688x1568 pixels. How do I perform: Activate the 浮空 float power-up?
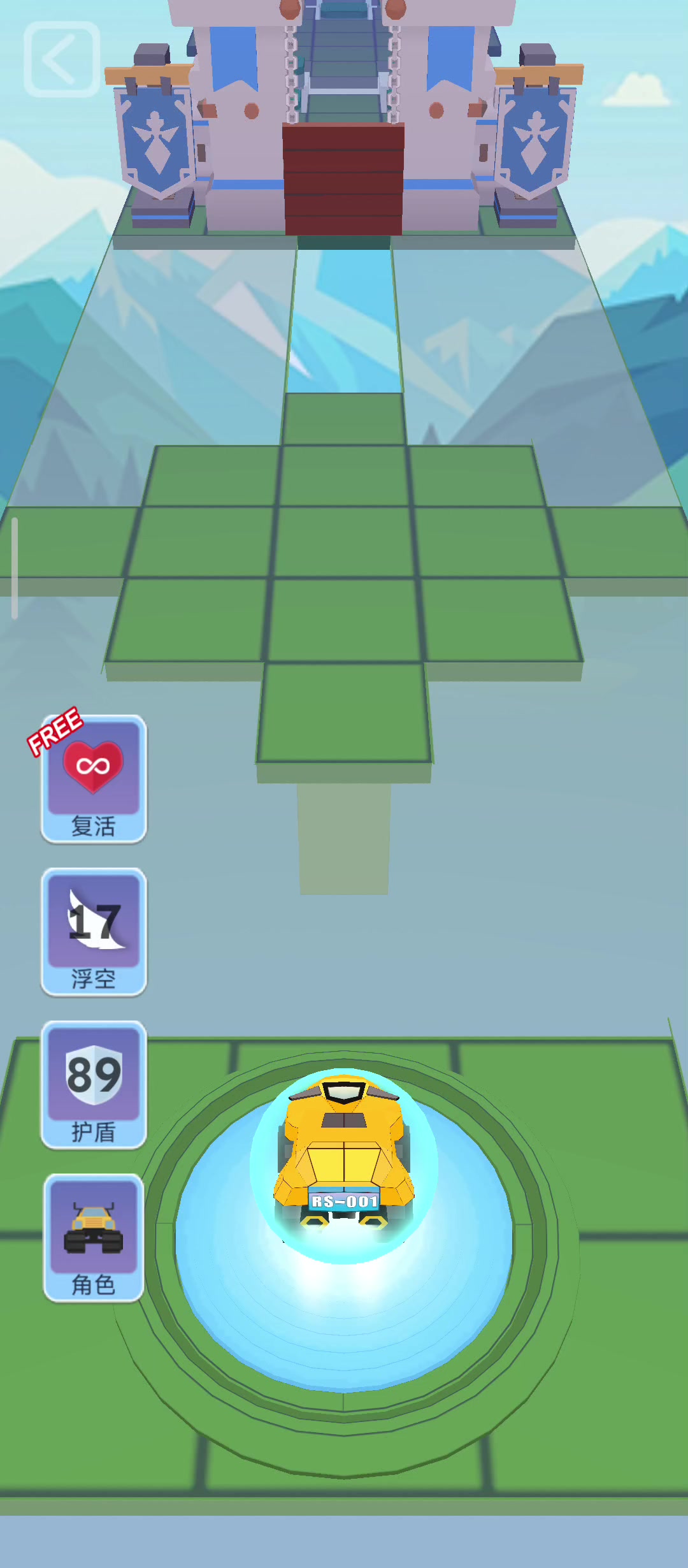point(94,932)
